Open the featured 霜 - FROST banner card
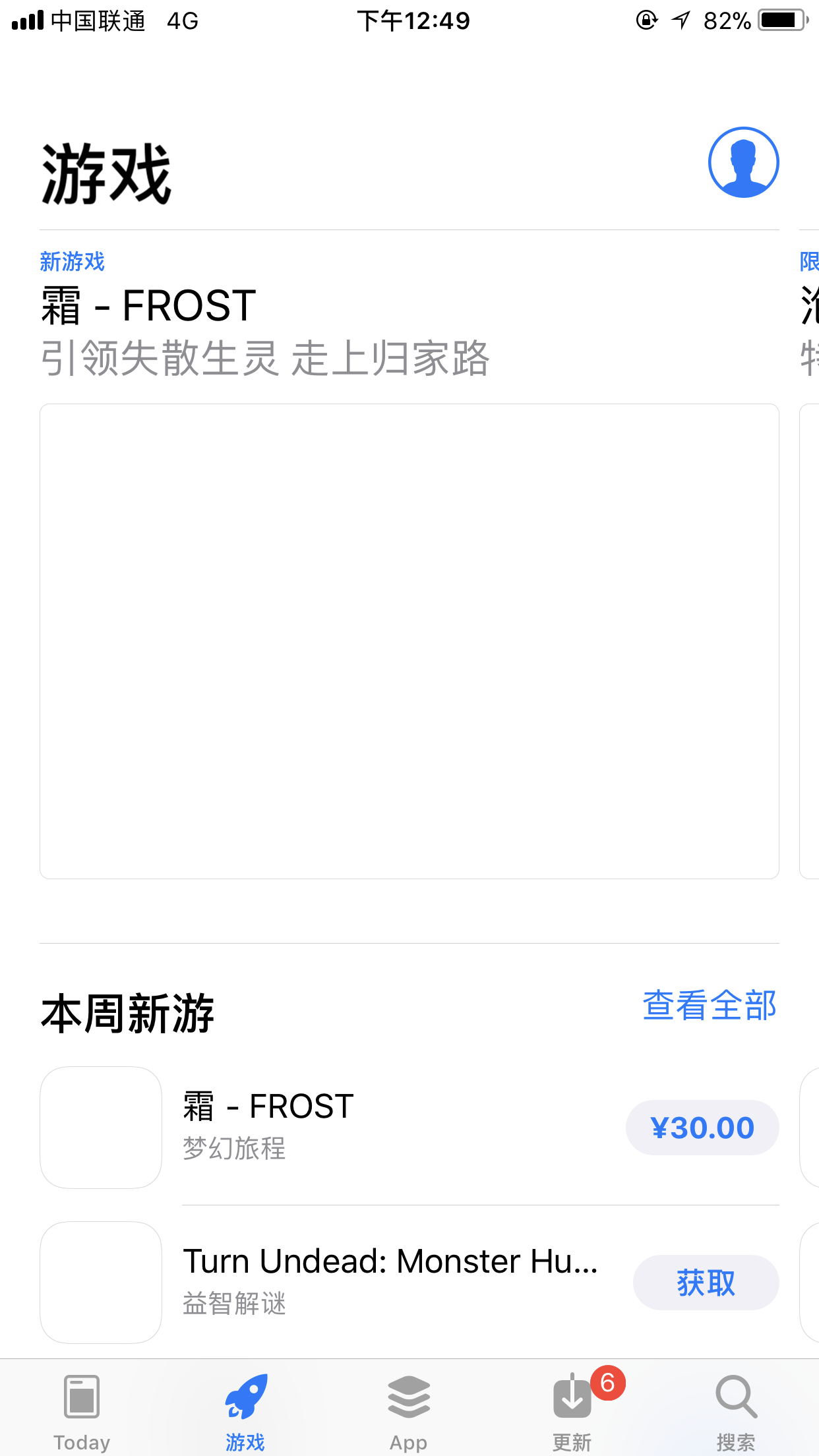Image resolution: width=819 pixels, height=1456 pixels. click(x=409, y=641)
